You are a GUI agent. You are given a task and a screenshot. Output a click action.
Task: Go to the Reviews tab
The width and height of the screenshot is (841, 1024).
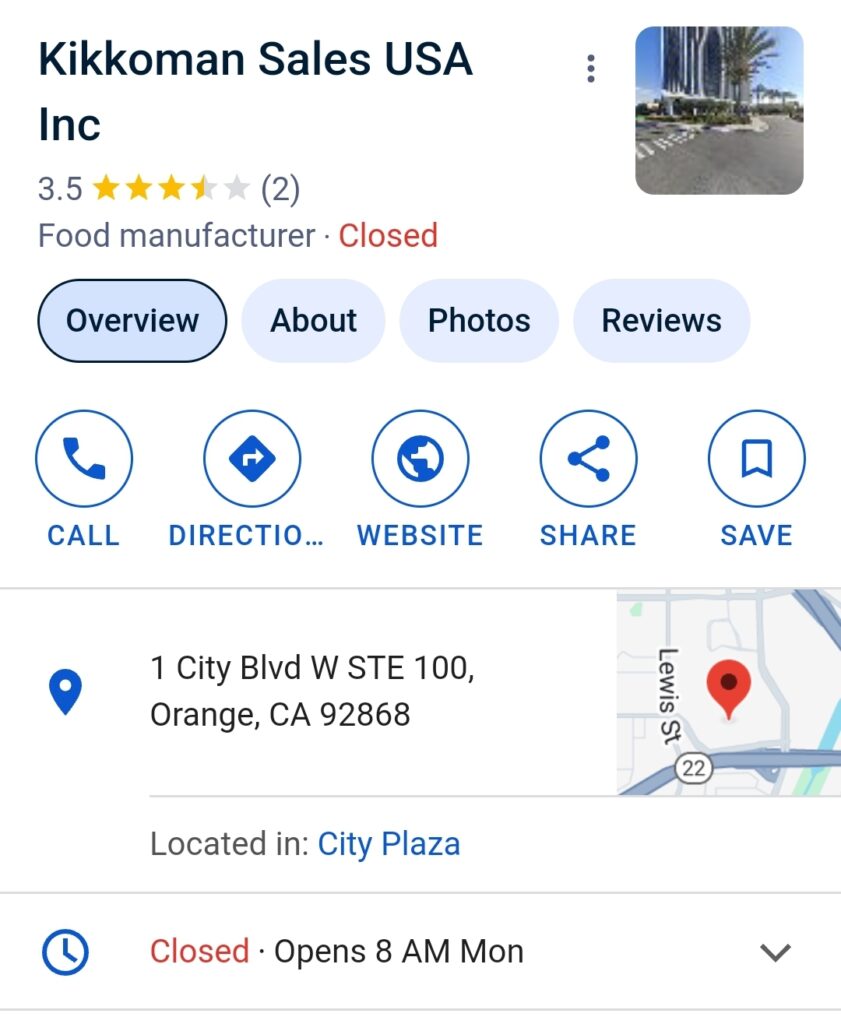click(661, 321)
